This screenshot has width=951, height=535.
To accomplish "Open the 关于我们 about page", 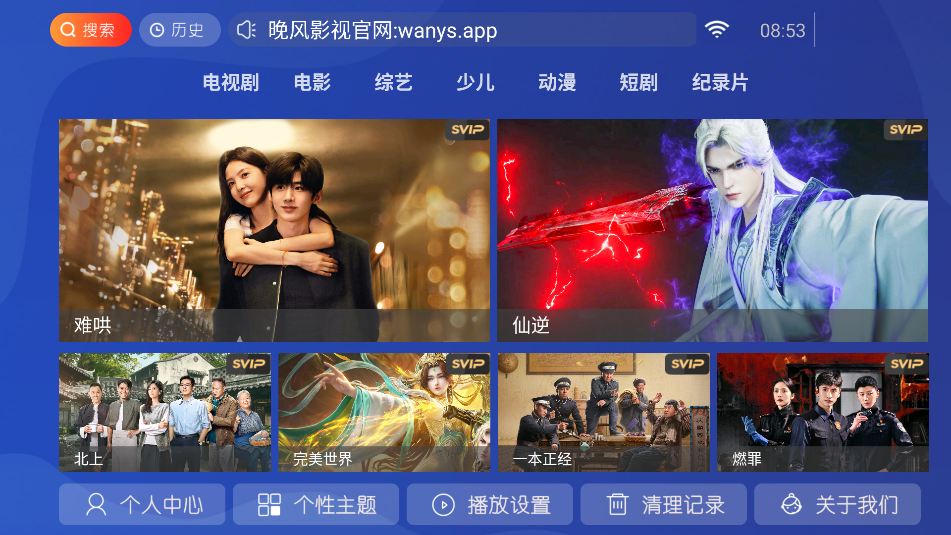I will click(837, 505).
